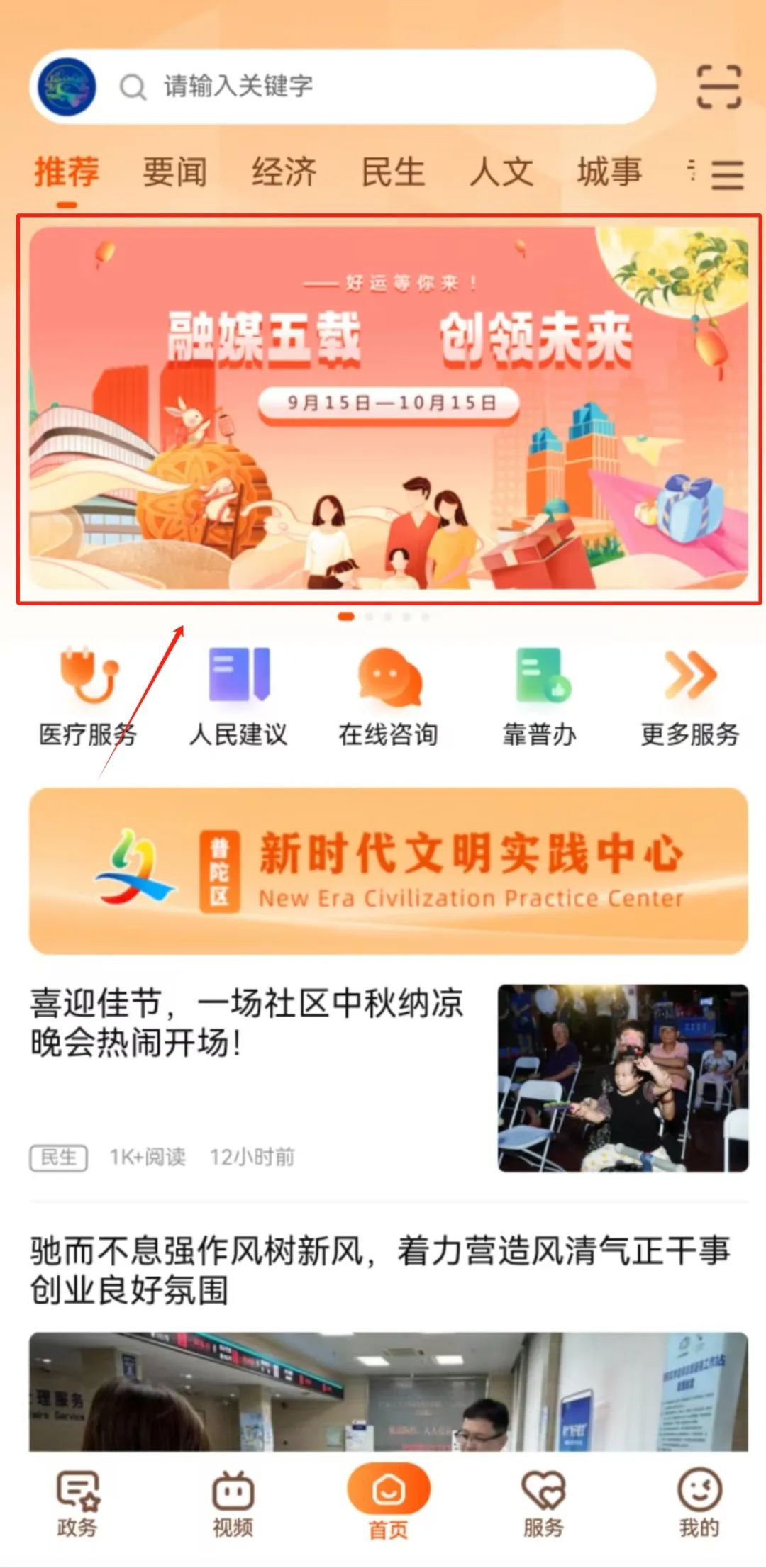The height and width of the screenshot is (1568, 766).
Task: Start 在线咨询 service
Action: tap(388, 696)
